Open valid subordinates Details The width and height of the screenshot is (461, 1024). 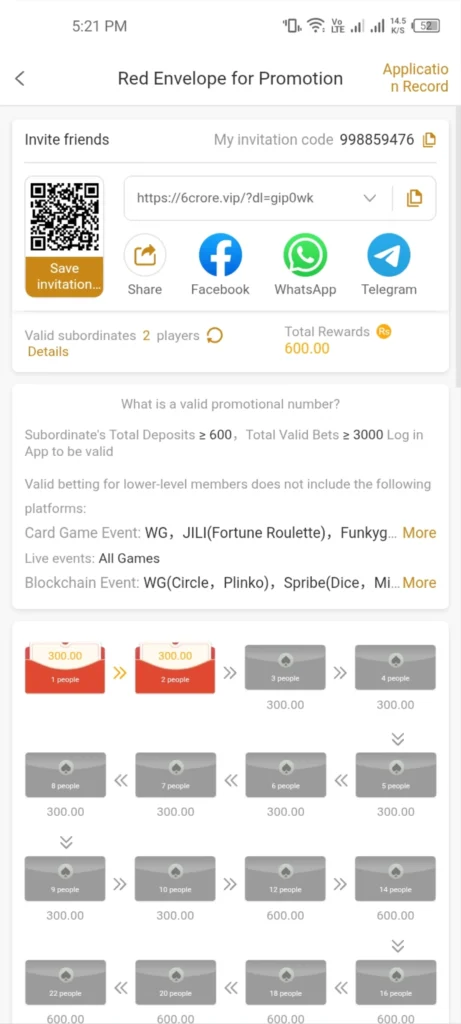pyautogui.click(x=48, y=351)
